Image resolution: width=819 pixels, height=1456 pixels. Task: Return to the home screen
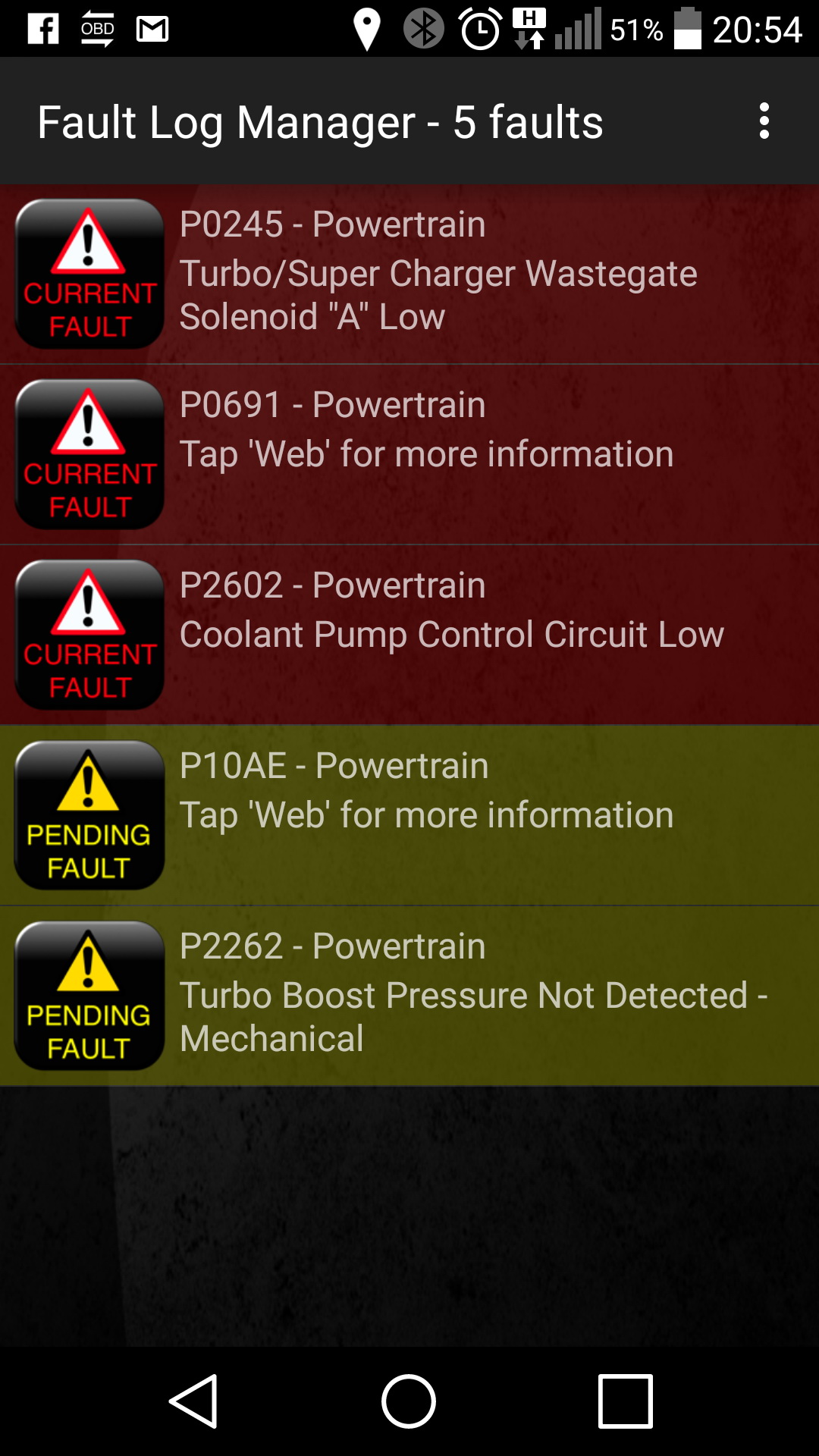pos(409,1401)
